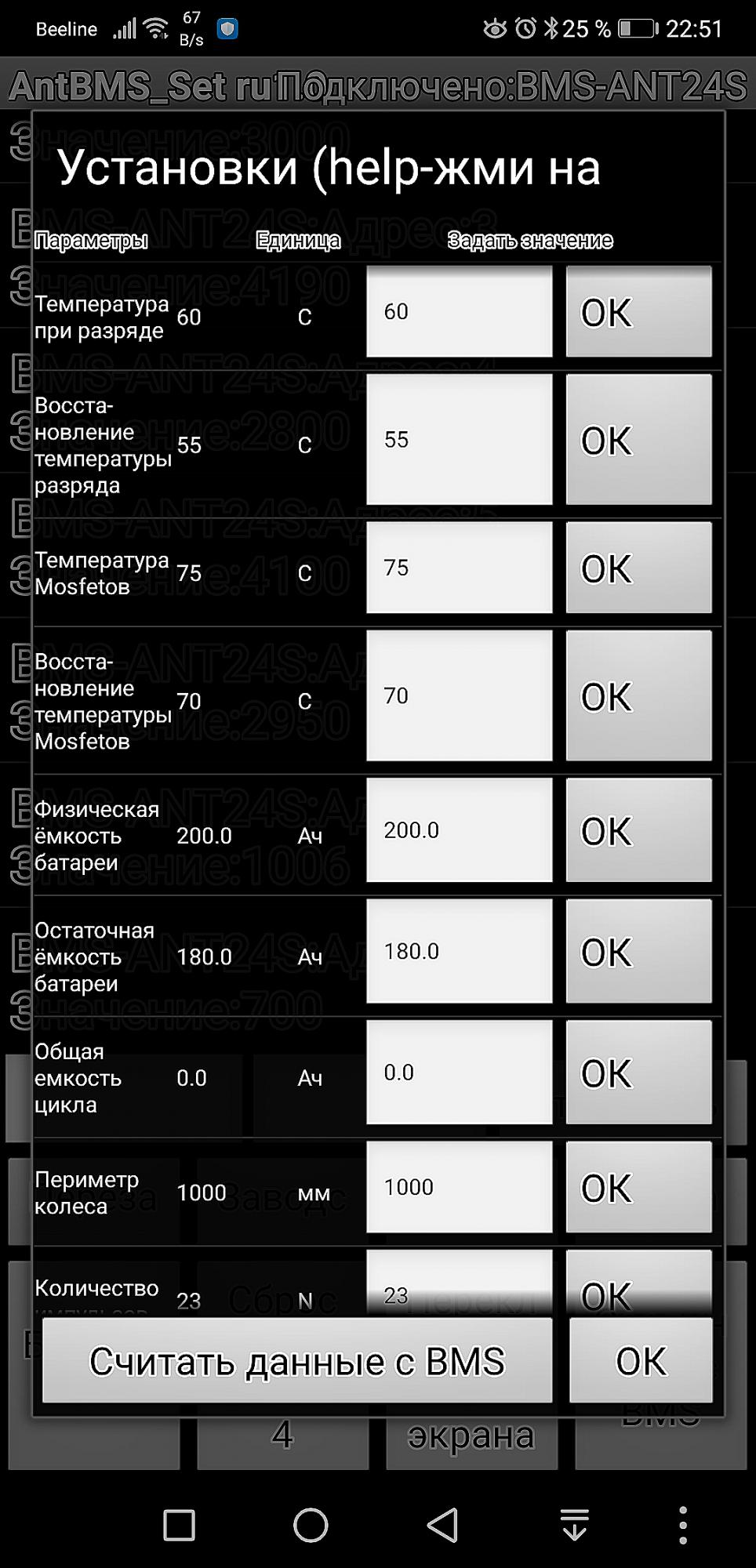Confirm Физическая ёмкость батареи with OK

click(x=638, y=830)
